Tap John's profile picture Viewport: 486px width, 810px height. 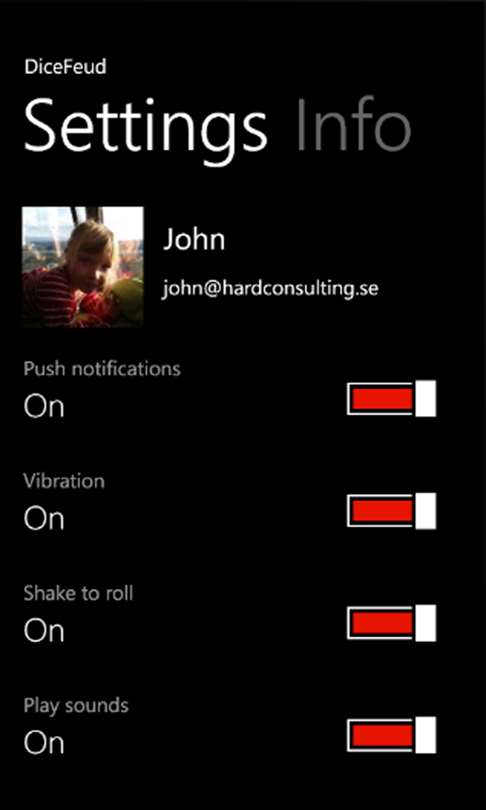(83, 267)
